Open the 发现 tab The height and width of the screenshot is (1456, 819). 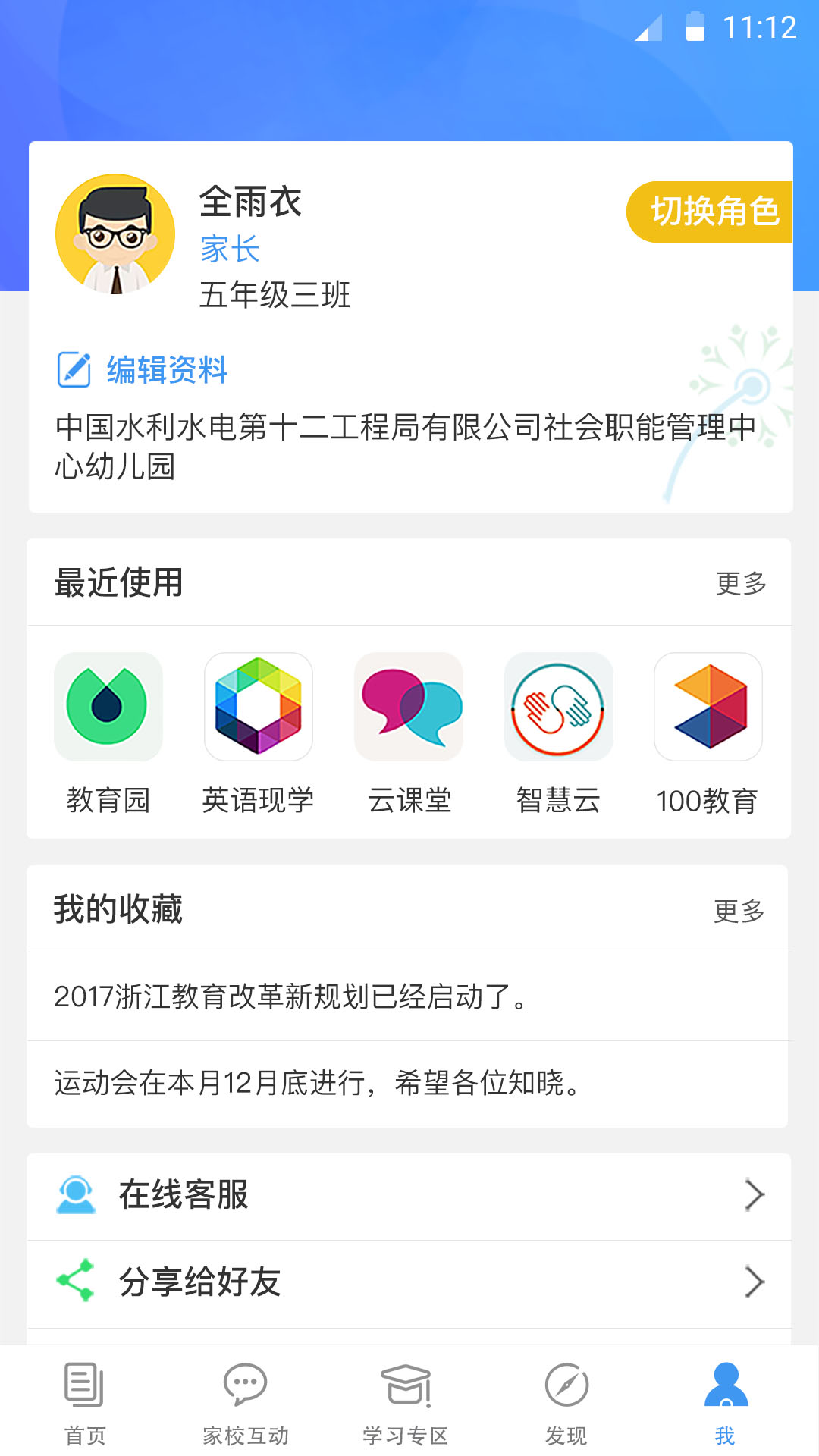[566, 1402]
